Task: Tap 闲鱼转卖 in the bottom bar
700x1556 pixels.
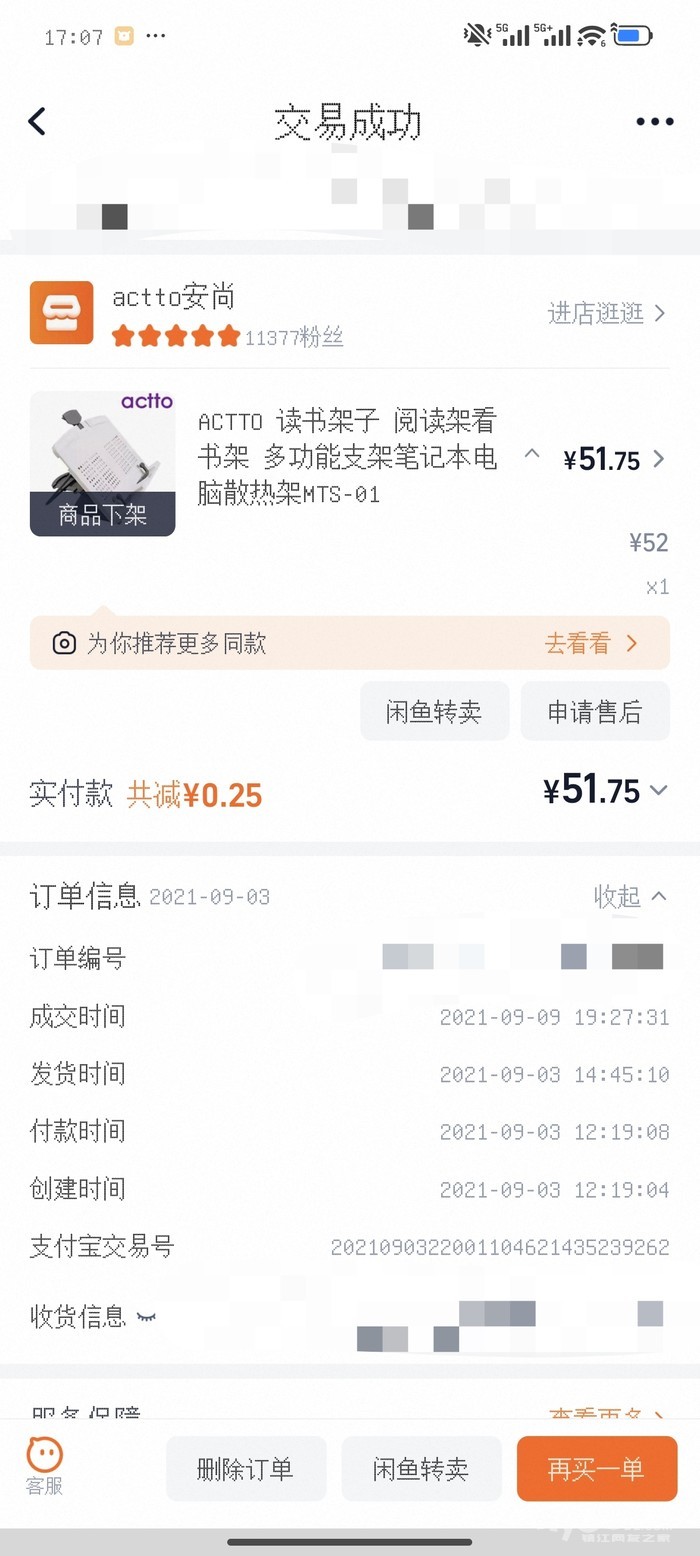Action: (421, 1469)
